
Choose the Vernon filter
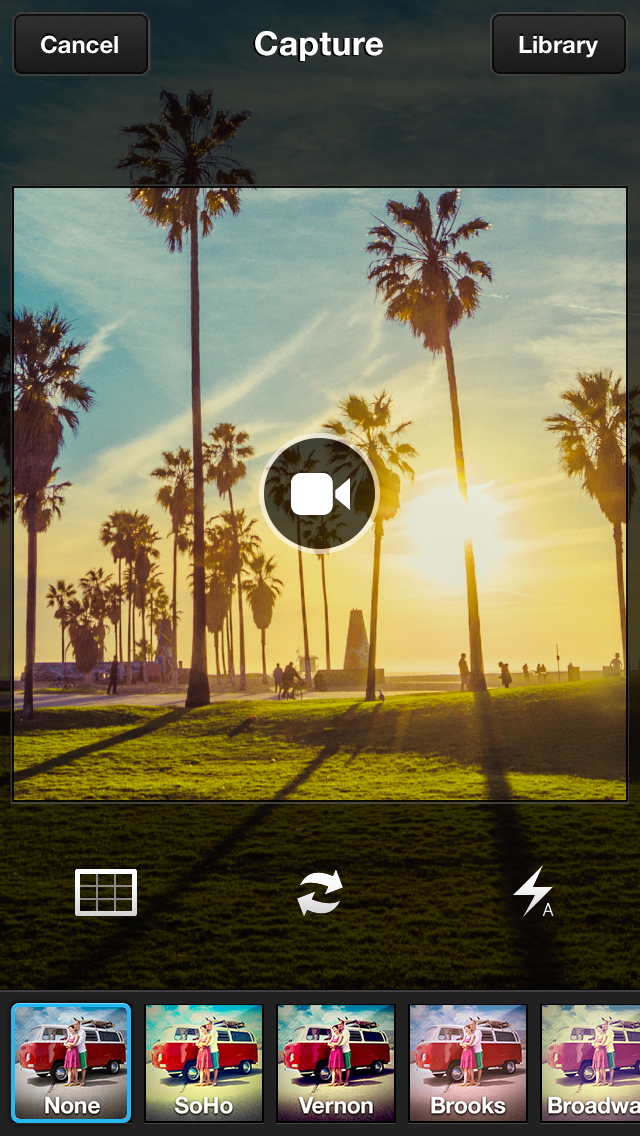click(336, 1063)
